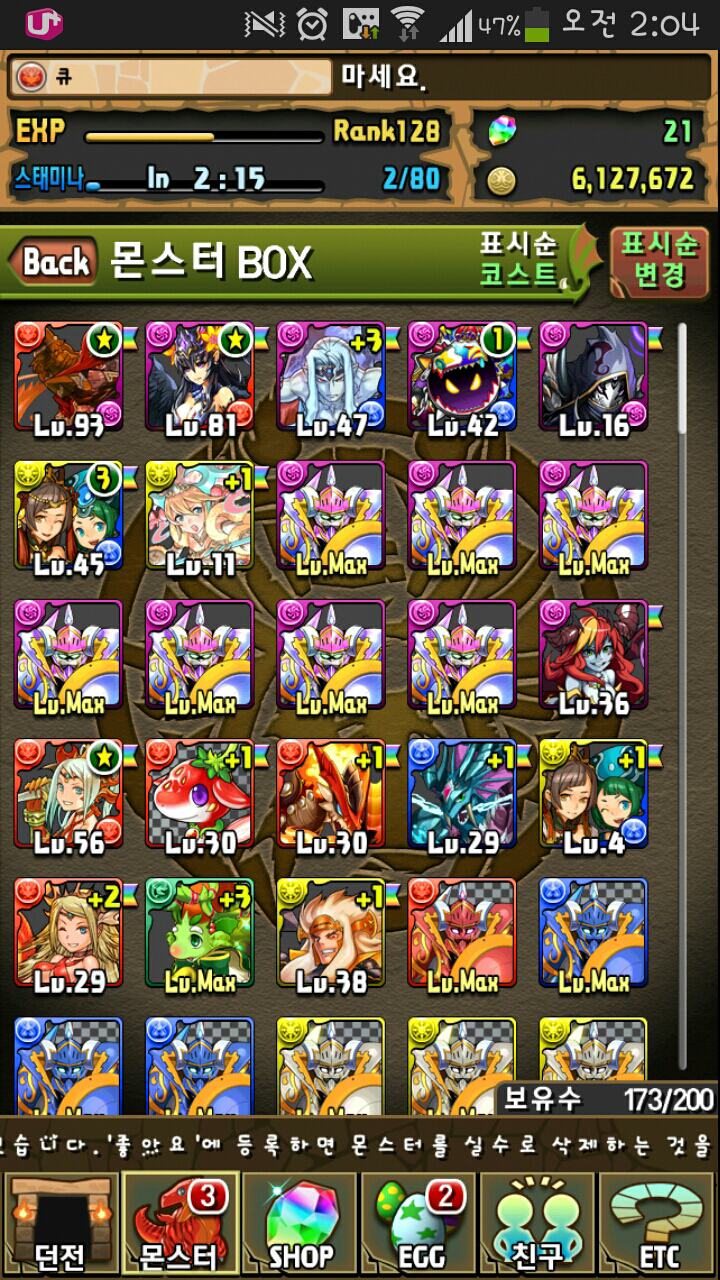Screen dimensions: 720x1280
Task: Select the Lv.97 monster
Action: coord(68,377)
